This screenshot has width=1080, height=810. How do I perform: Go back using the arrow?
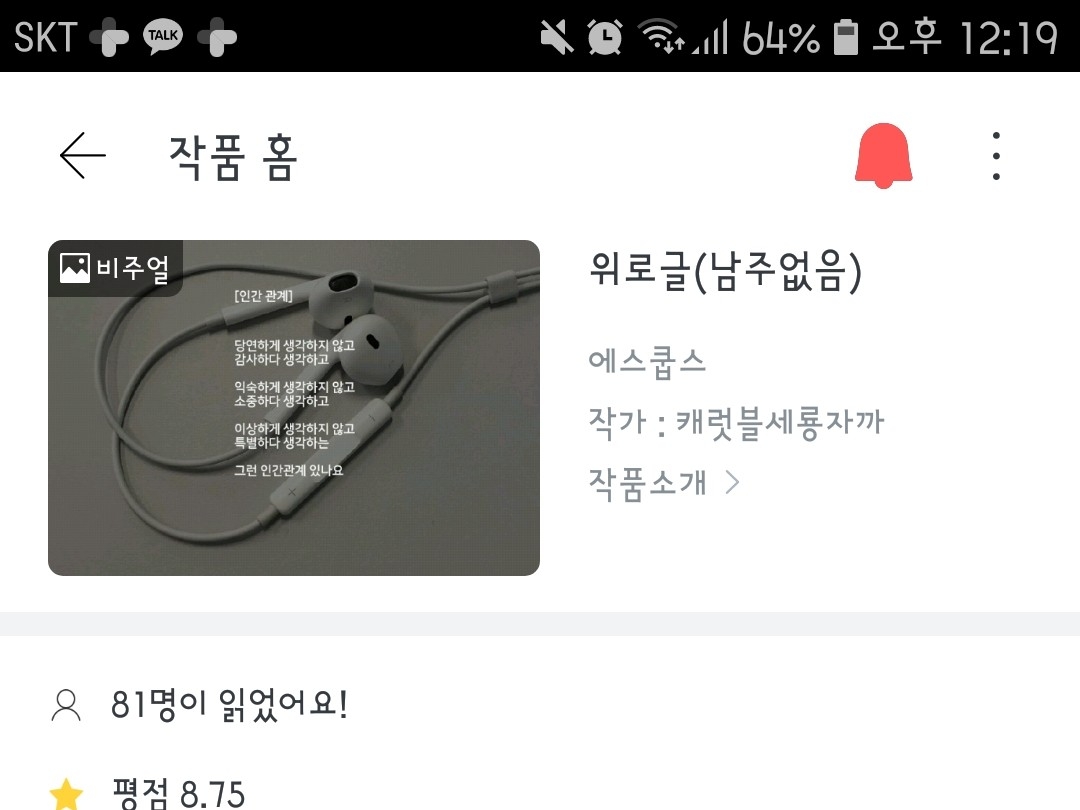(x=82, y=156)
